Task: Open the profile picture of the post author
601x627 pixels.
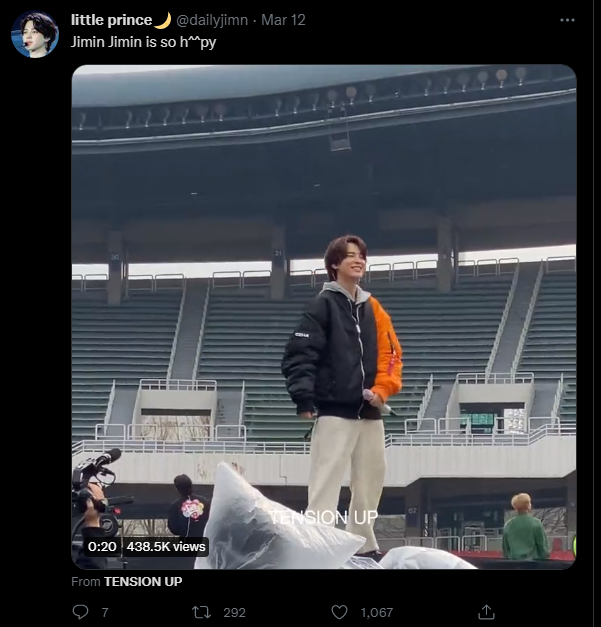Action: [35, 34]
